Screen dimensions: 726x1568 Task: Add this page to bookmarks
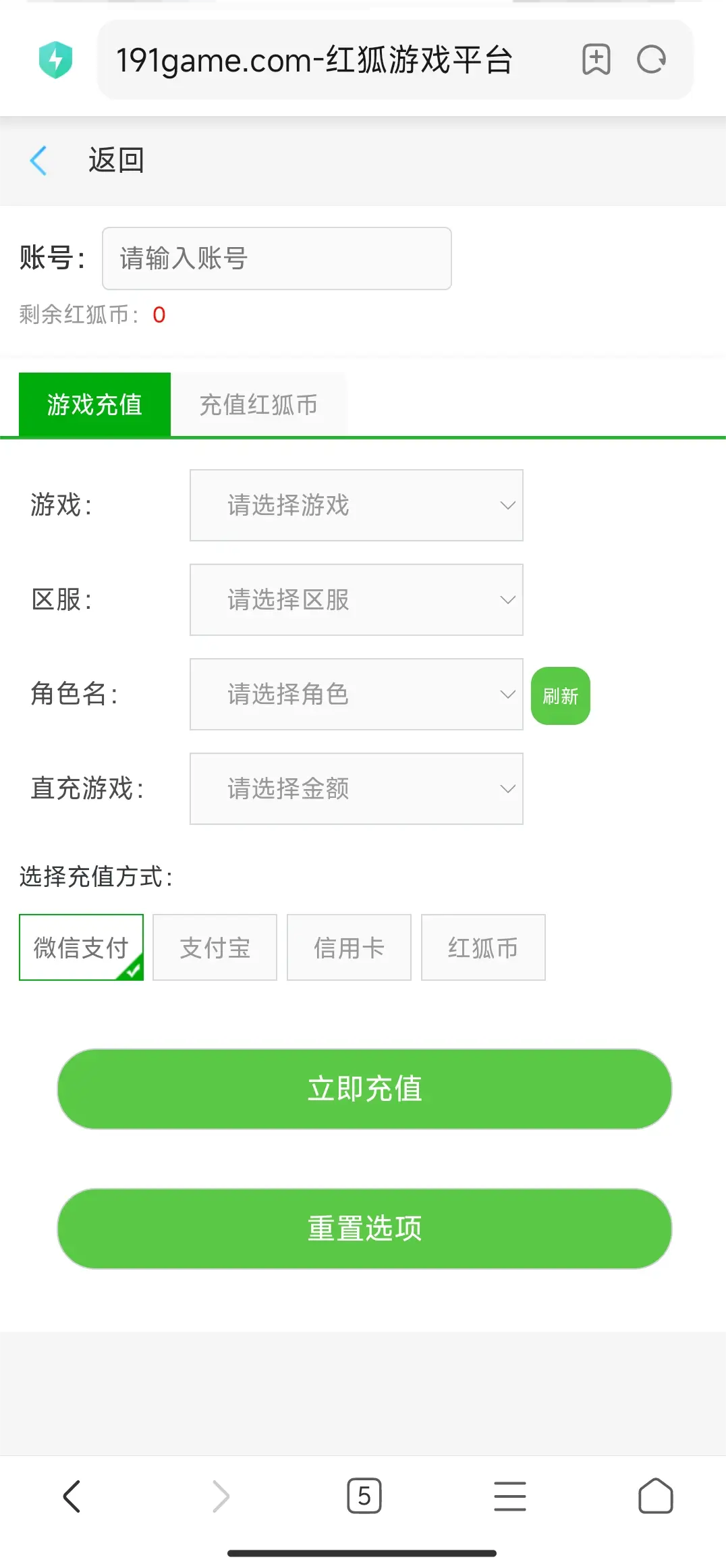point(596,59)
